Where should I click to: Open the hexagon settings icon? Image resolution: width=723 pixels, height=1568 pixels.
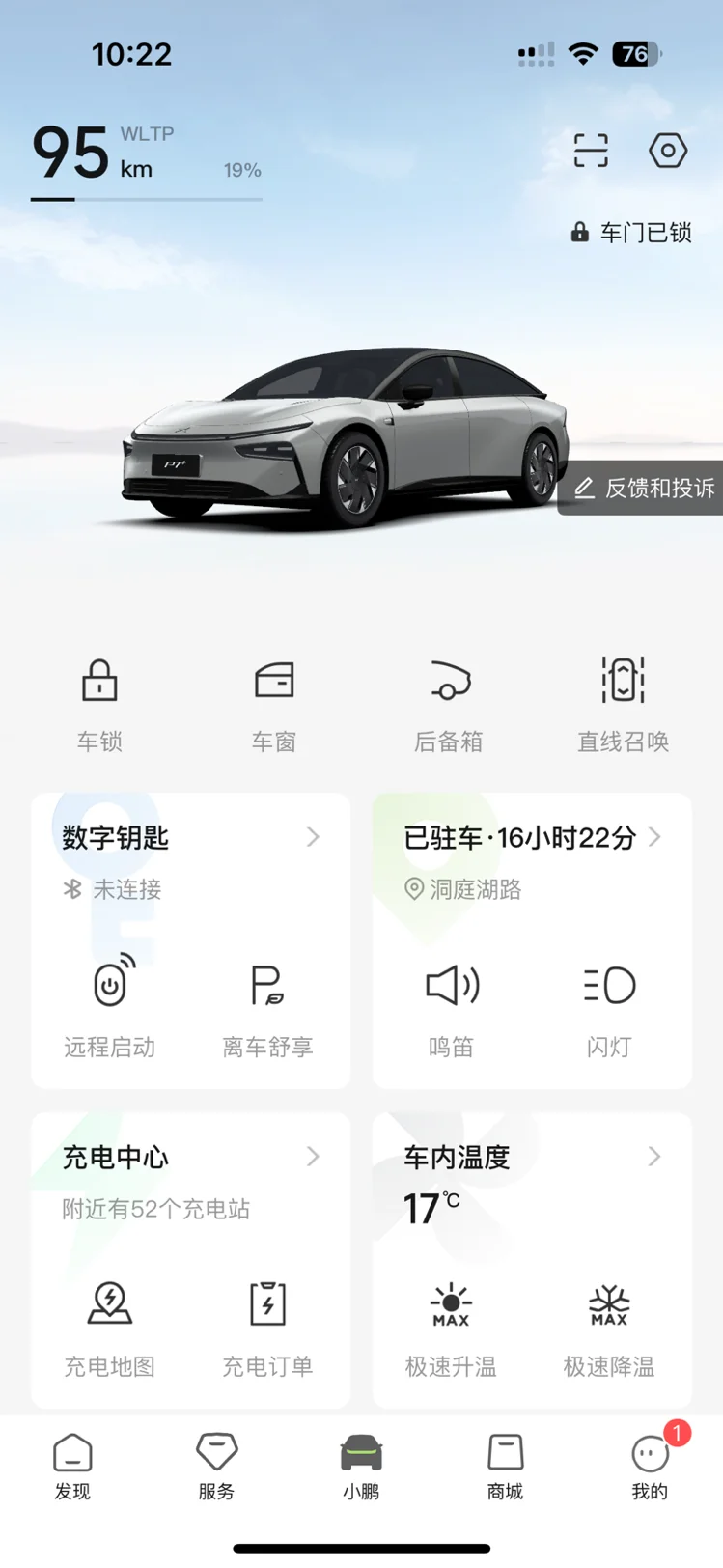pos(667,151)
